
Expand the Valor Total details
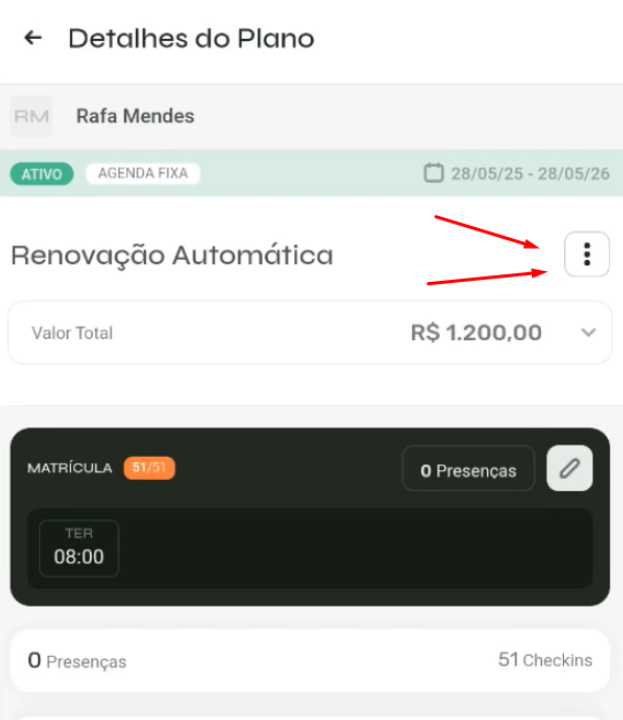point(588,333)
